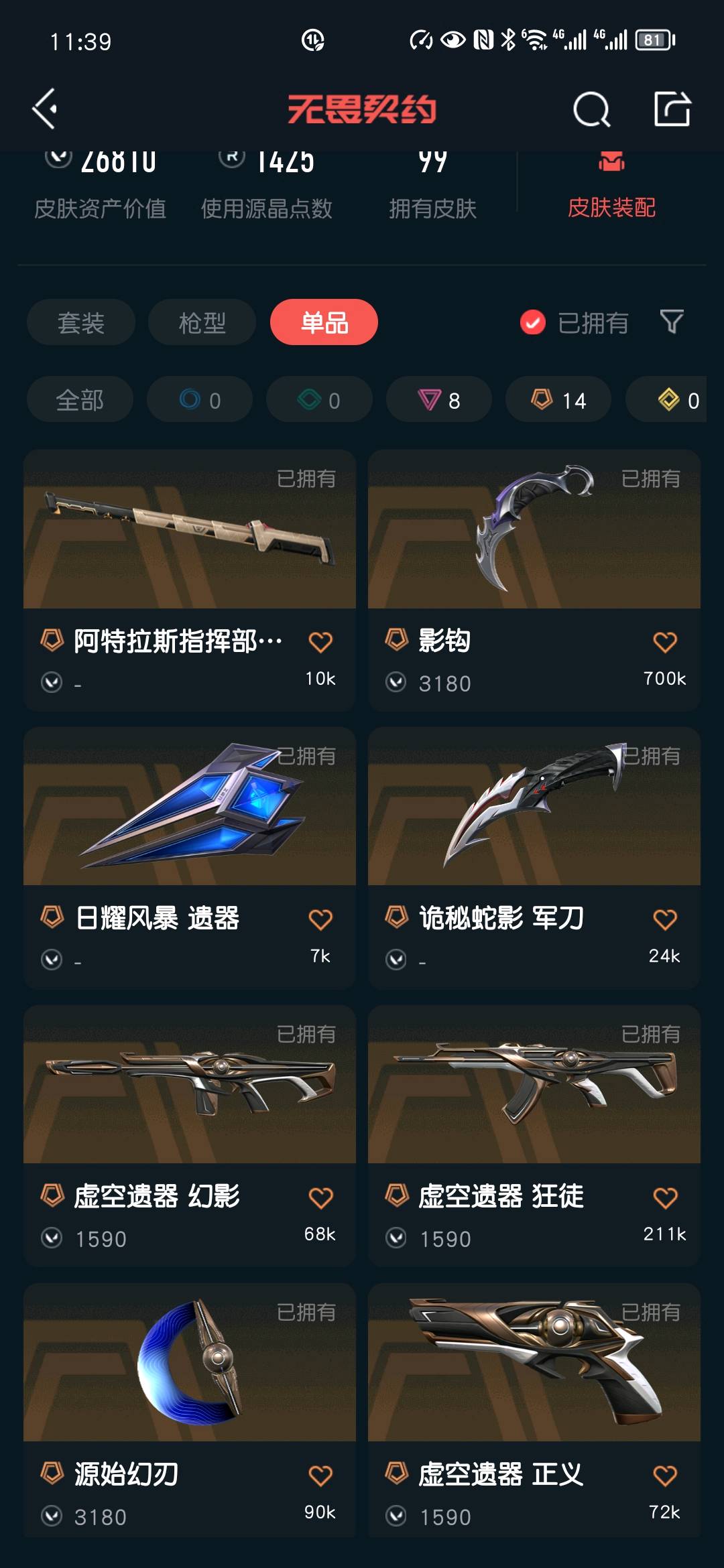The image size is (724, 1568).
Task: Go back using the top-left arrow
Action: coord(45,109)
